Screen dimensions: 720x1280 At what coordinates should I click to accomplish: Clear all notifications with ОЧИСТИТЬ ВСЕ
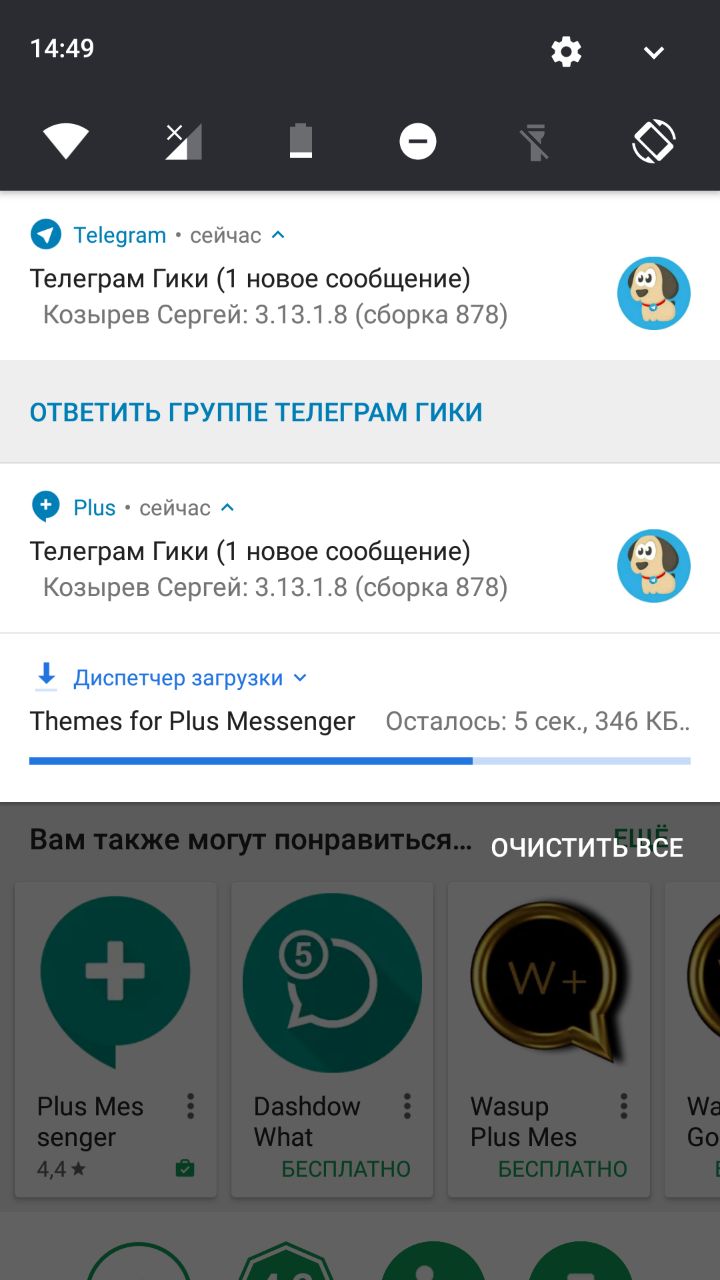[x=587, y=848]
